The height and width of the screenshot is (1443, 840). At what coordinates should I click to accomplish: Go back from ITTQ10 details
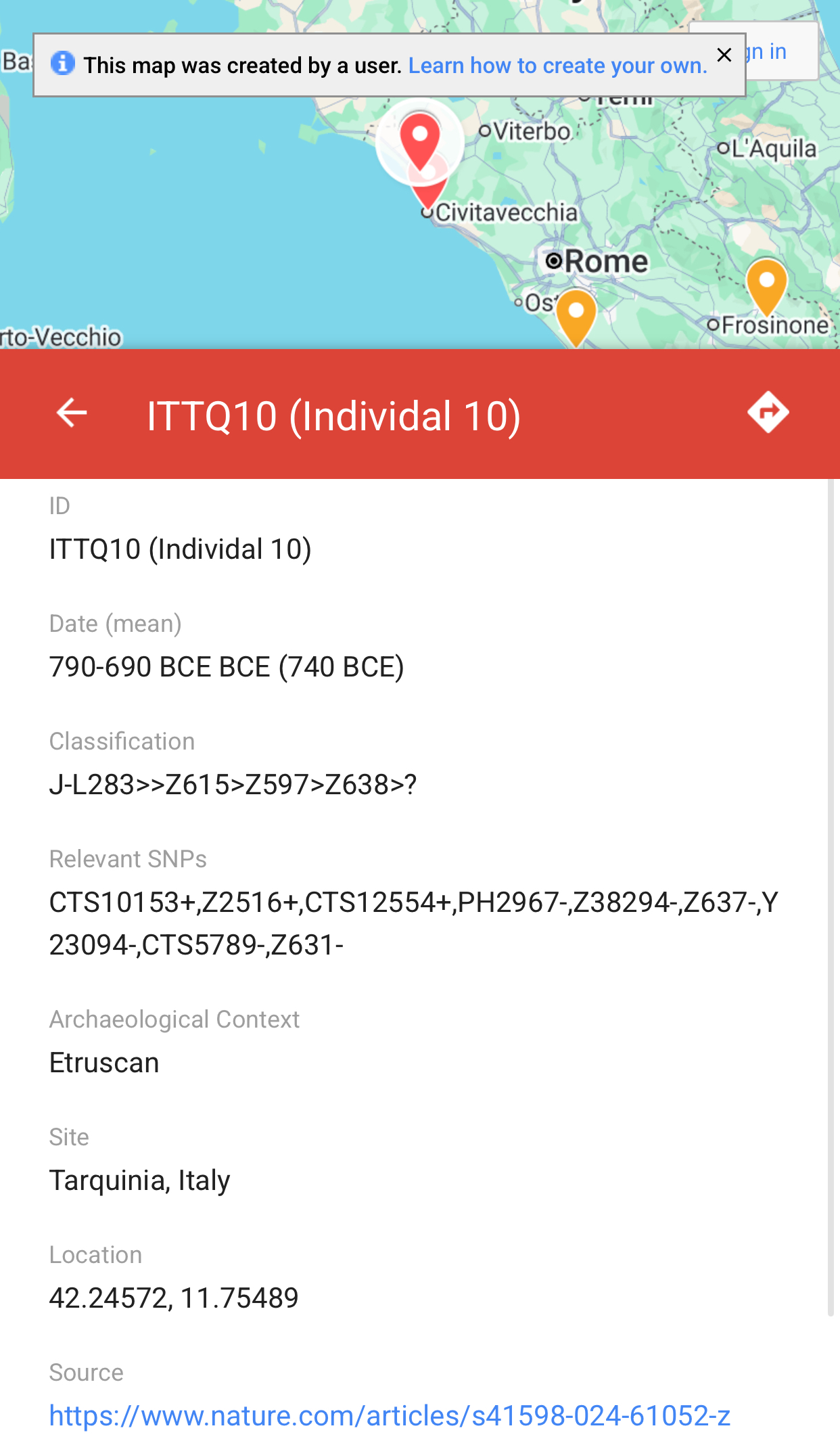click(72, 413)
